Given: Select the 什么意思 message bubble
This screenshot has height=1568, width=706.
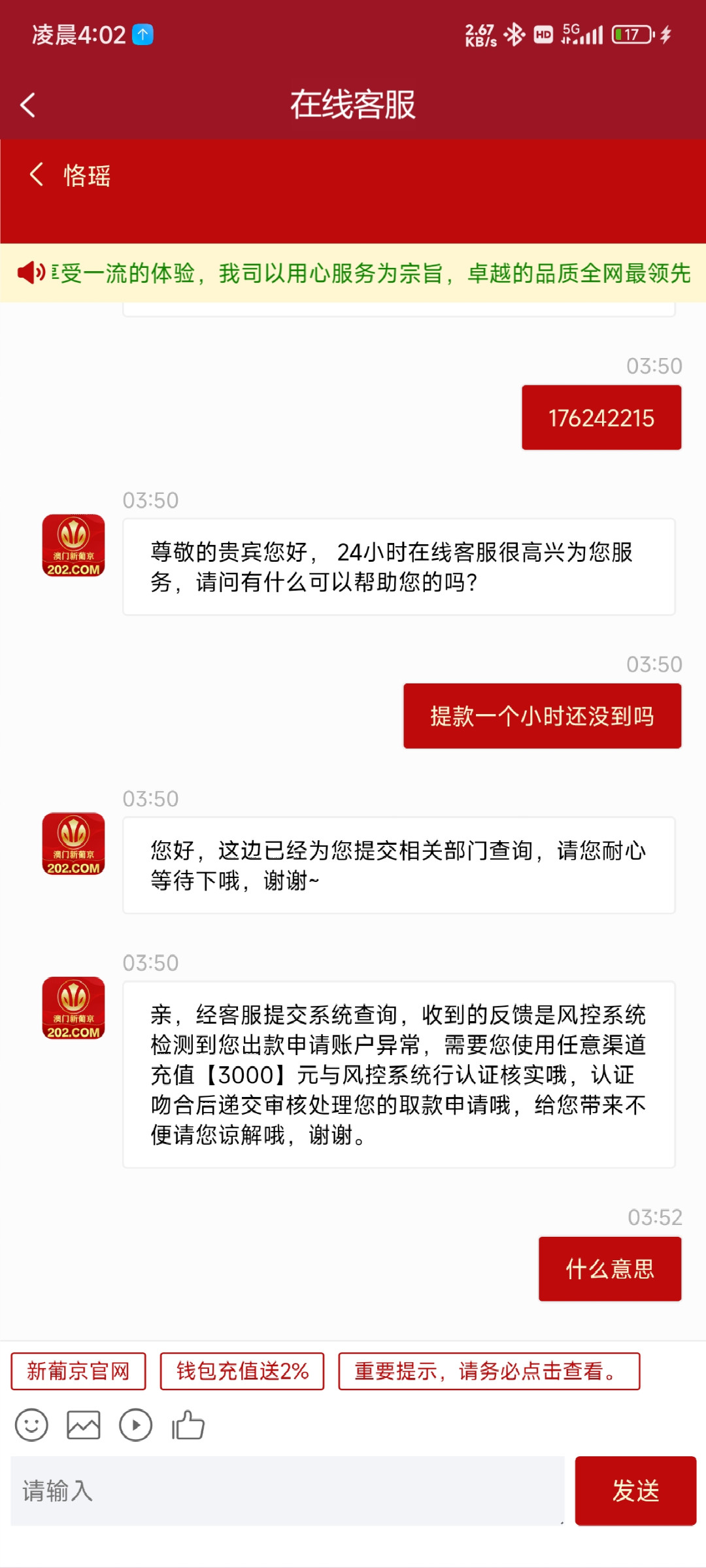Looking at the screenshot, I should 609,1267.
